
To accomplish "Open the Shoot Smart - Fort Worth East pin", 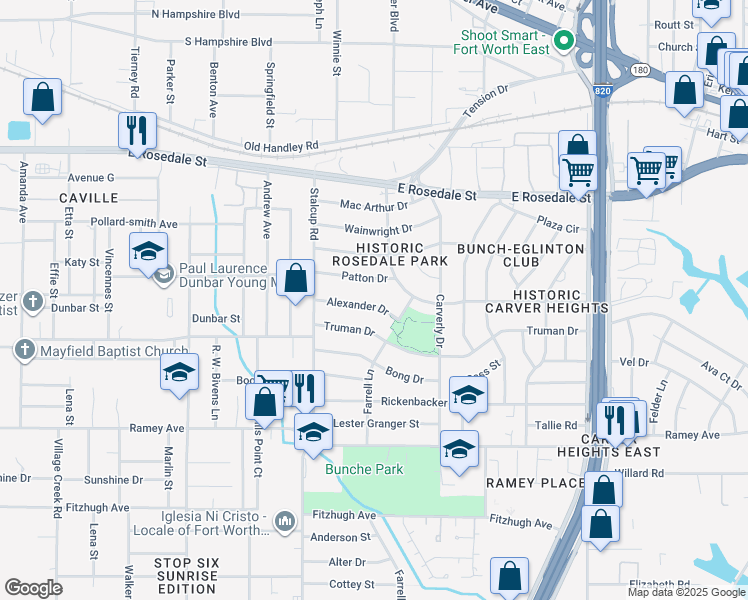I will 563,42.
